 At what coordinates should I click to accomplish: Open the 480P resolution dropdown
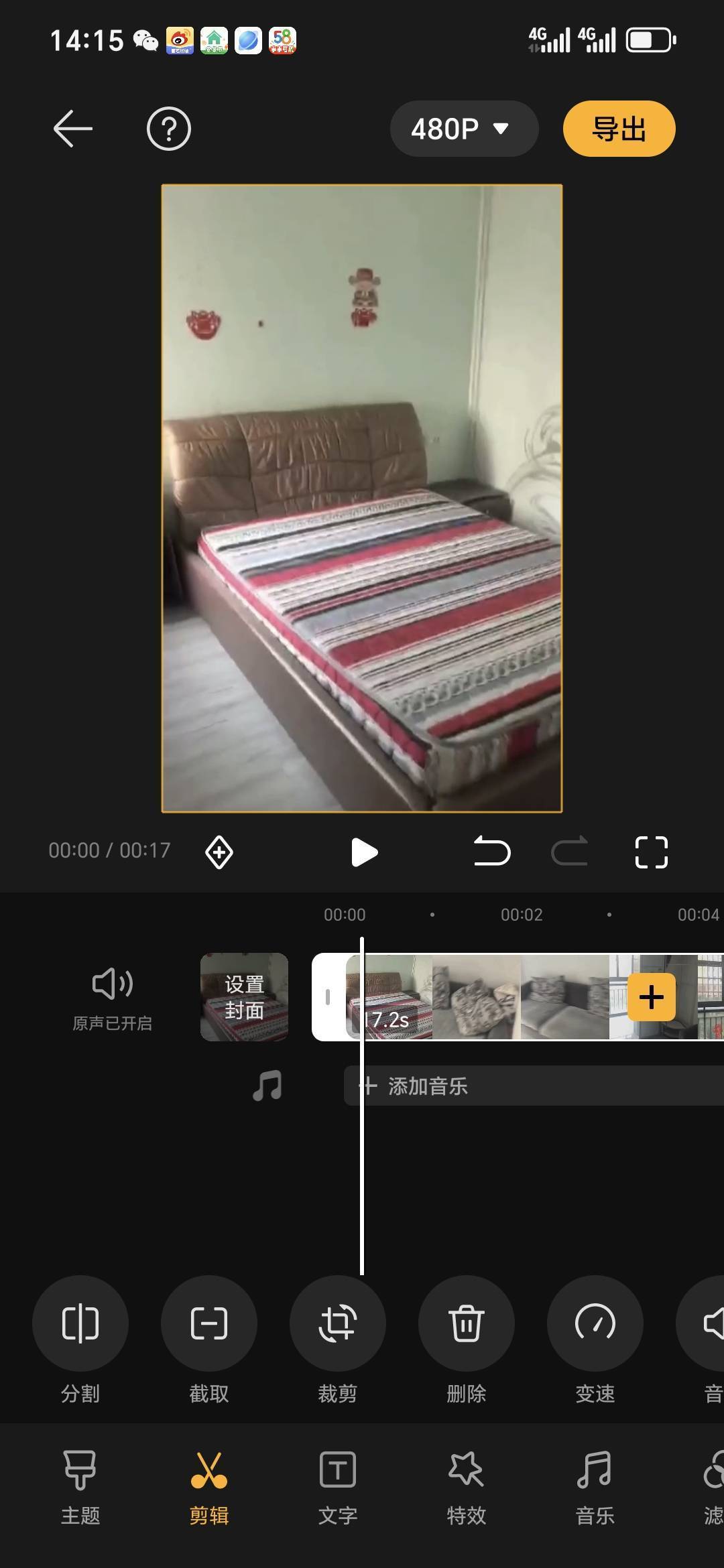[x=464, y=129]
